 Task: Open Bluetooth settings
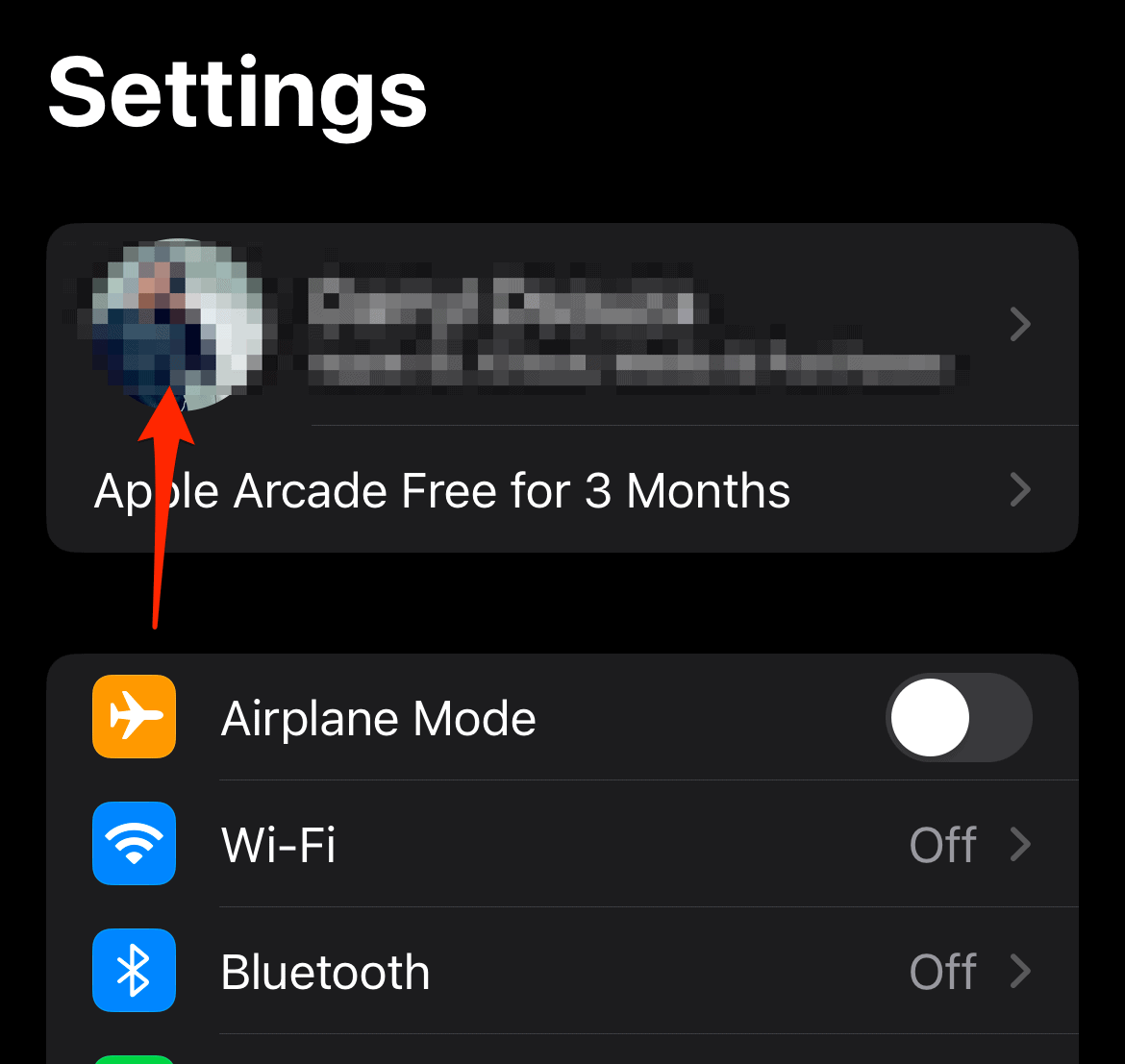point(562,972)
